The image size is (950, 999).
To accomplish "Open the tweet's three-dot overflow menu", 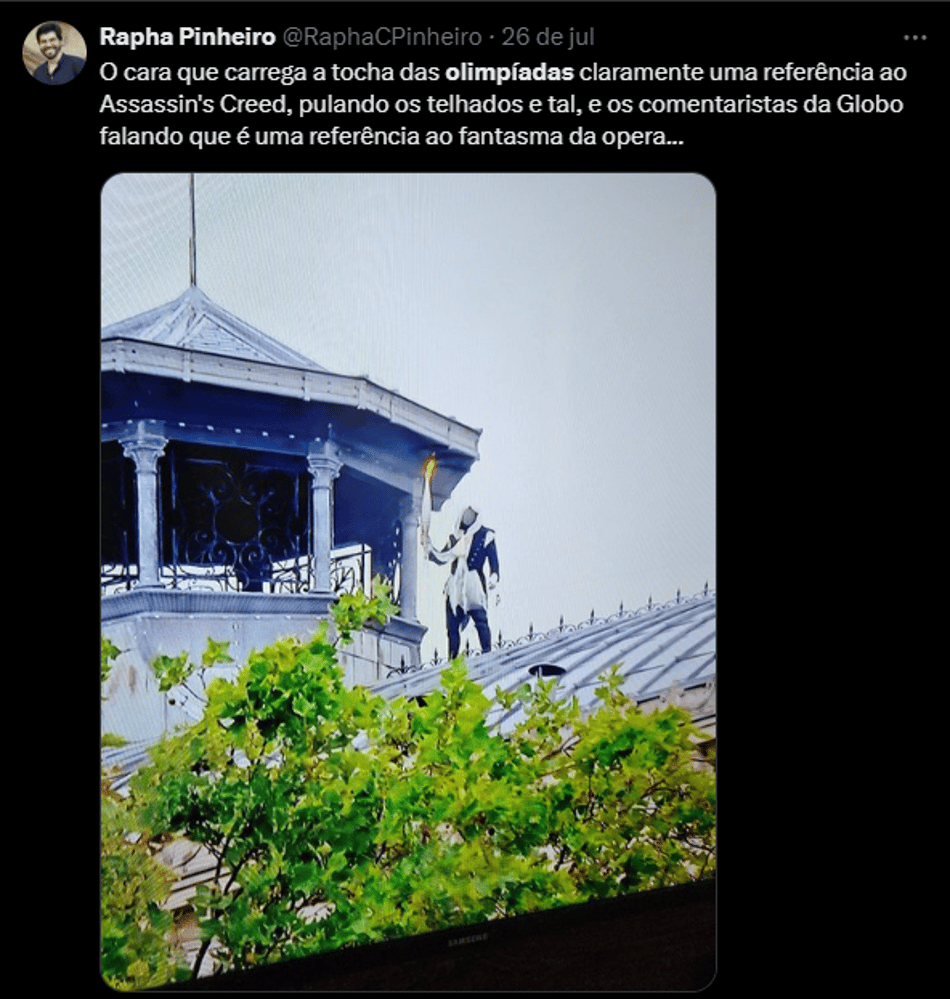I will click(x=915, y=38).
